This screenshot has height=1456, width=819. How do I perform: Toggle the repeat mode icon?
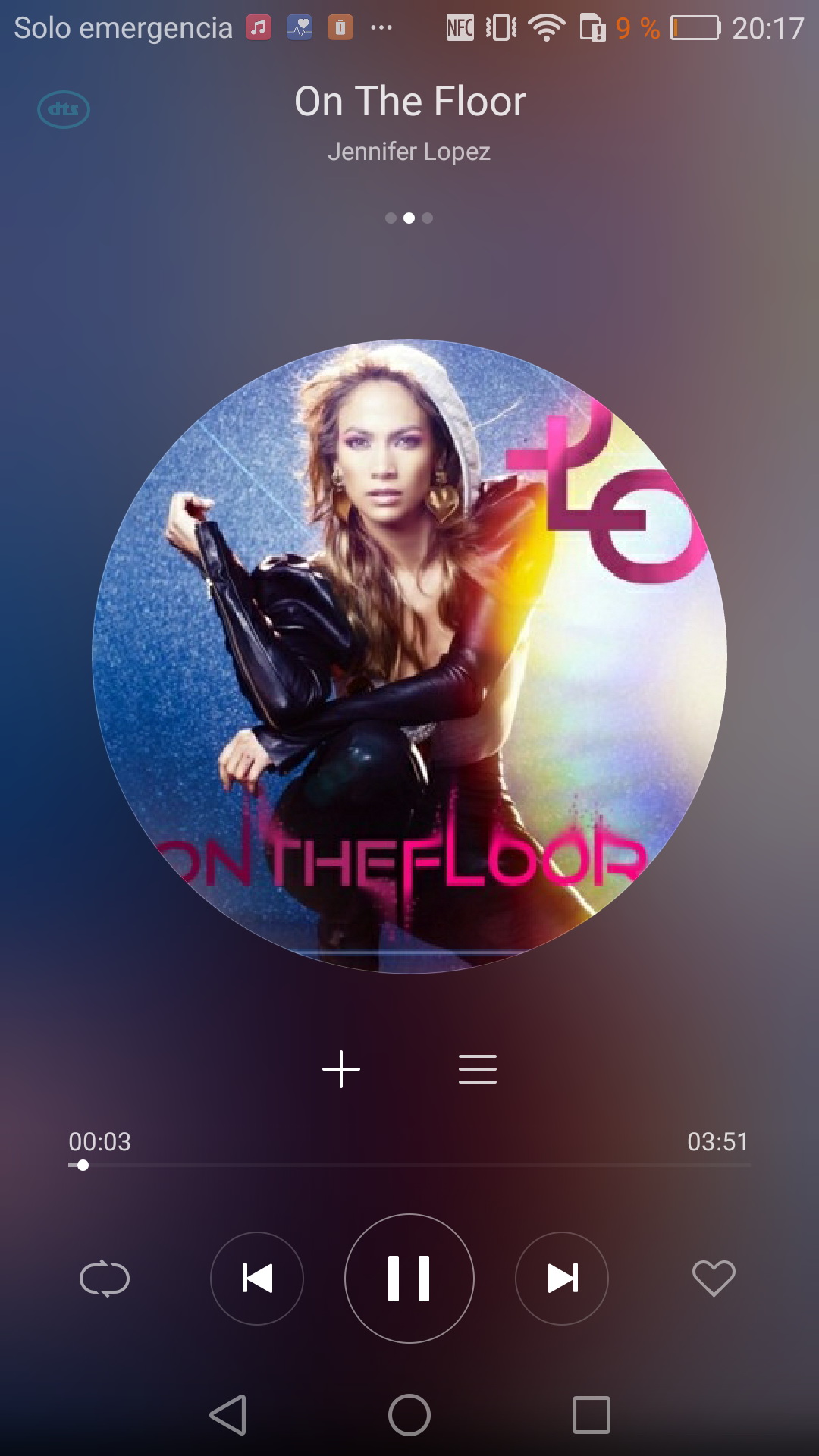(105, 1279)
